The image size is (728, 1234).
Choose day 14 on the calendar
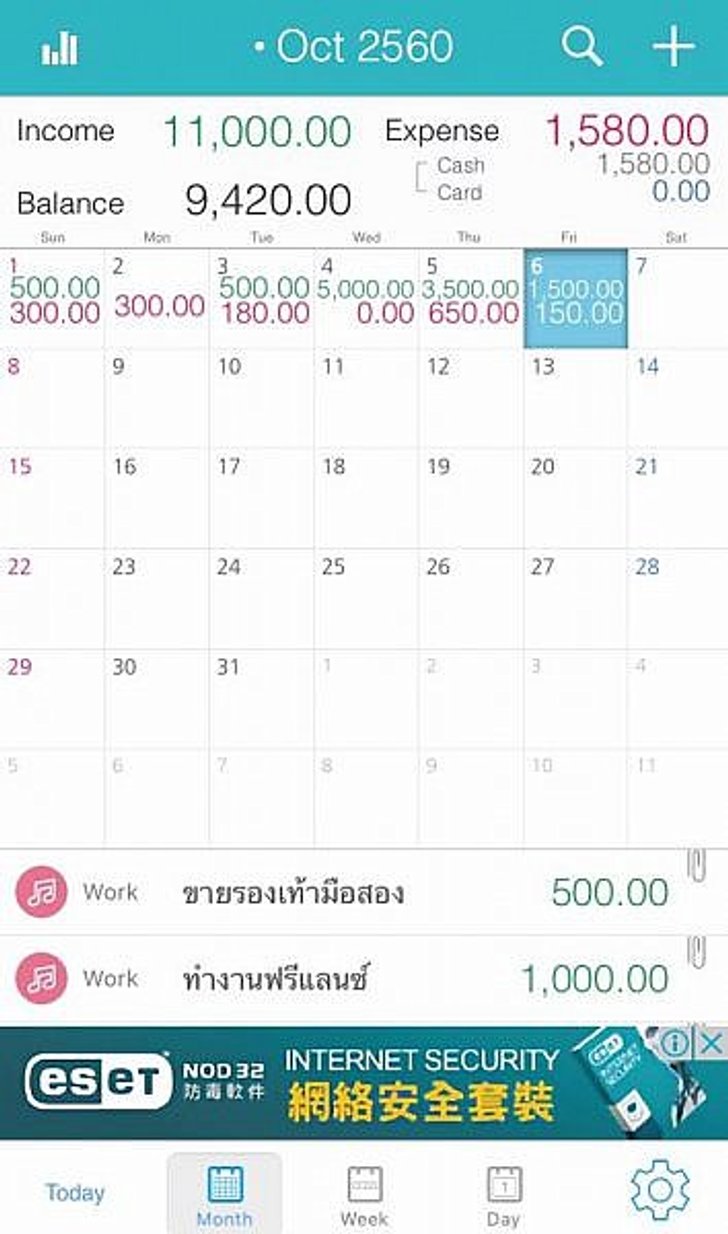[678, 398]
